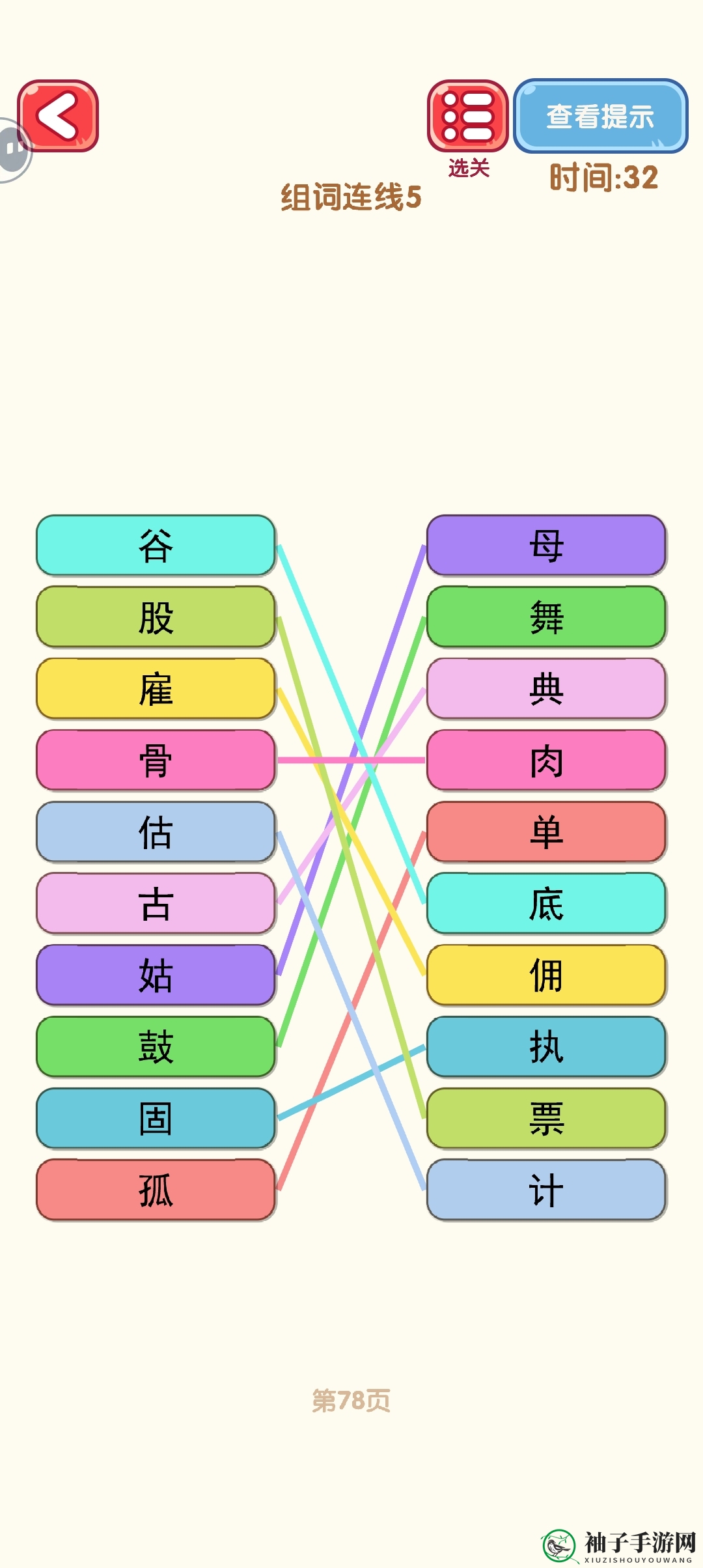Choose the 雇 word tile
This screenshot has height=1568, width=703.
tap(156, 689)
